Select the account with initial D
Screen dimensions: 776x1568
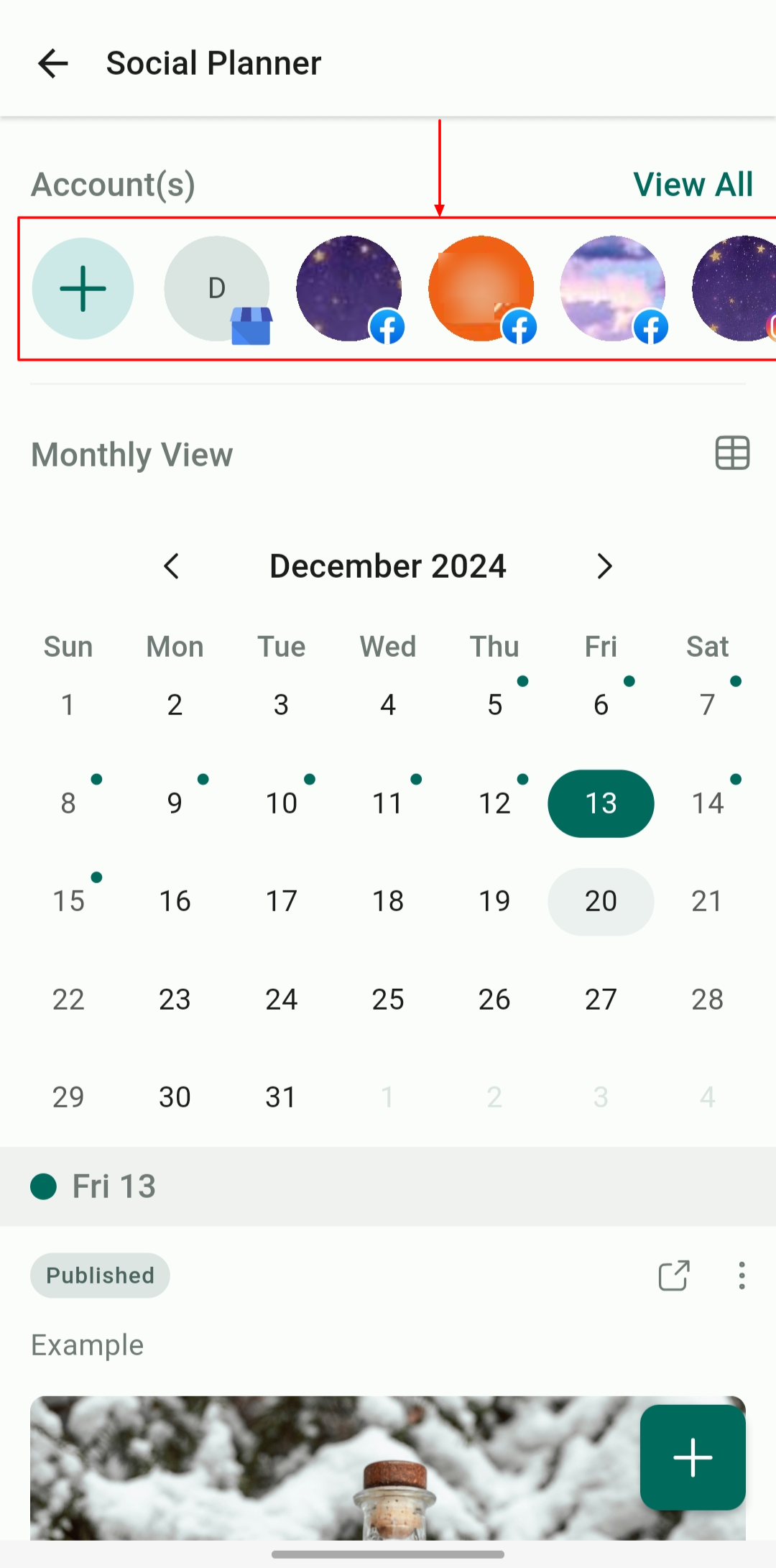pos(216,288)
